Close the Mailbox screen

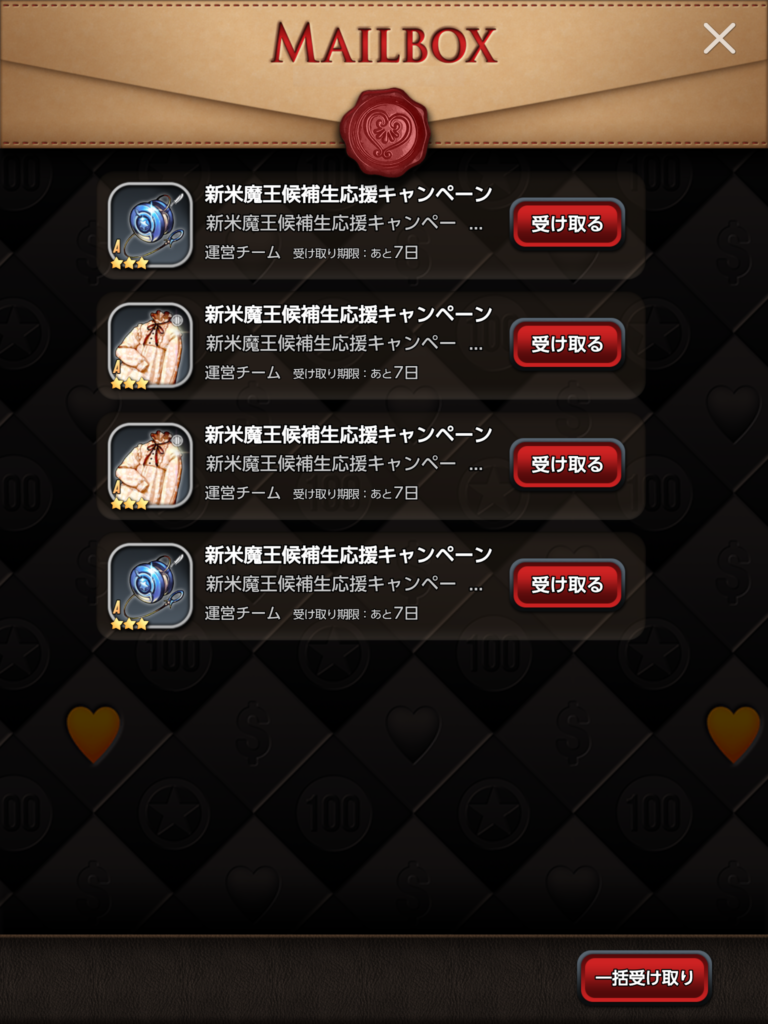pos(719,39)
